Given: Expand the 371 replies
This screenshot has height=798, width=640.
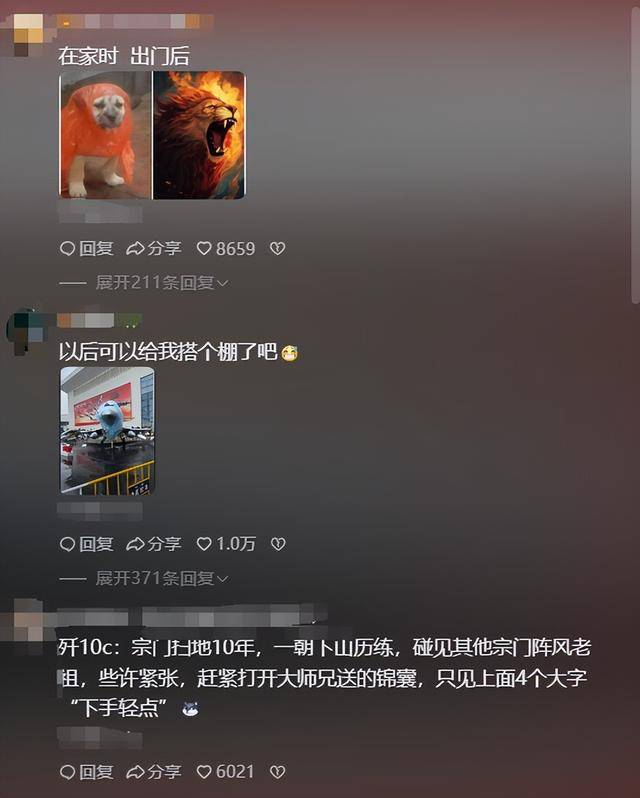Looking at the screenshot, I should pos(162,578).
